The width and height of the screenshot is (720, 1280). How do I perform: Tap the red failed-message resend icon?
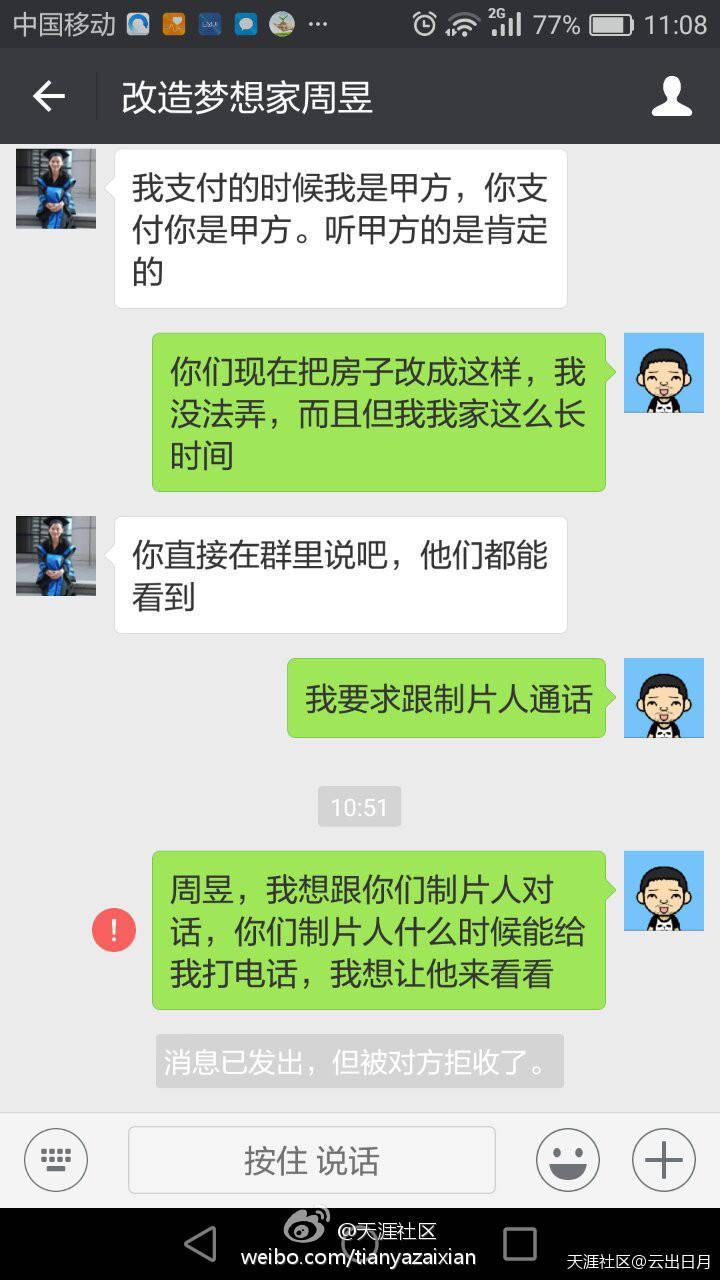114,931
